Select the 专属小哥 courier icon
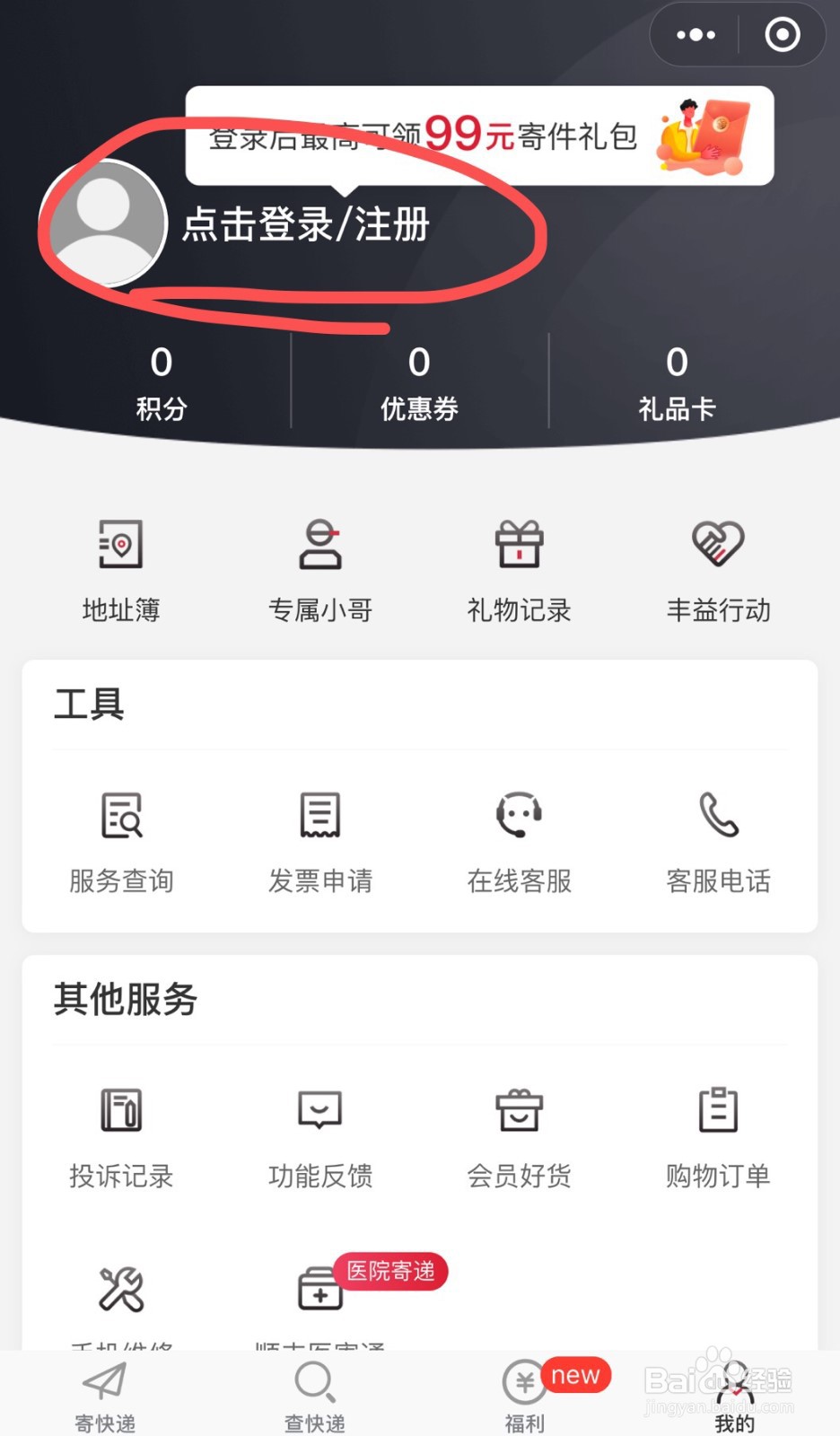Viewport: 840px width, 1436px height. 321,568
